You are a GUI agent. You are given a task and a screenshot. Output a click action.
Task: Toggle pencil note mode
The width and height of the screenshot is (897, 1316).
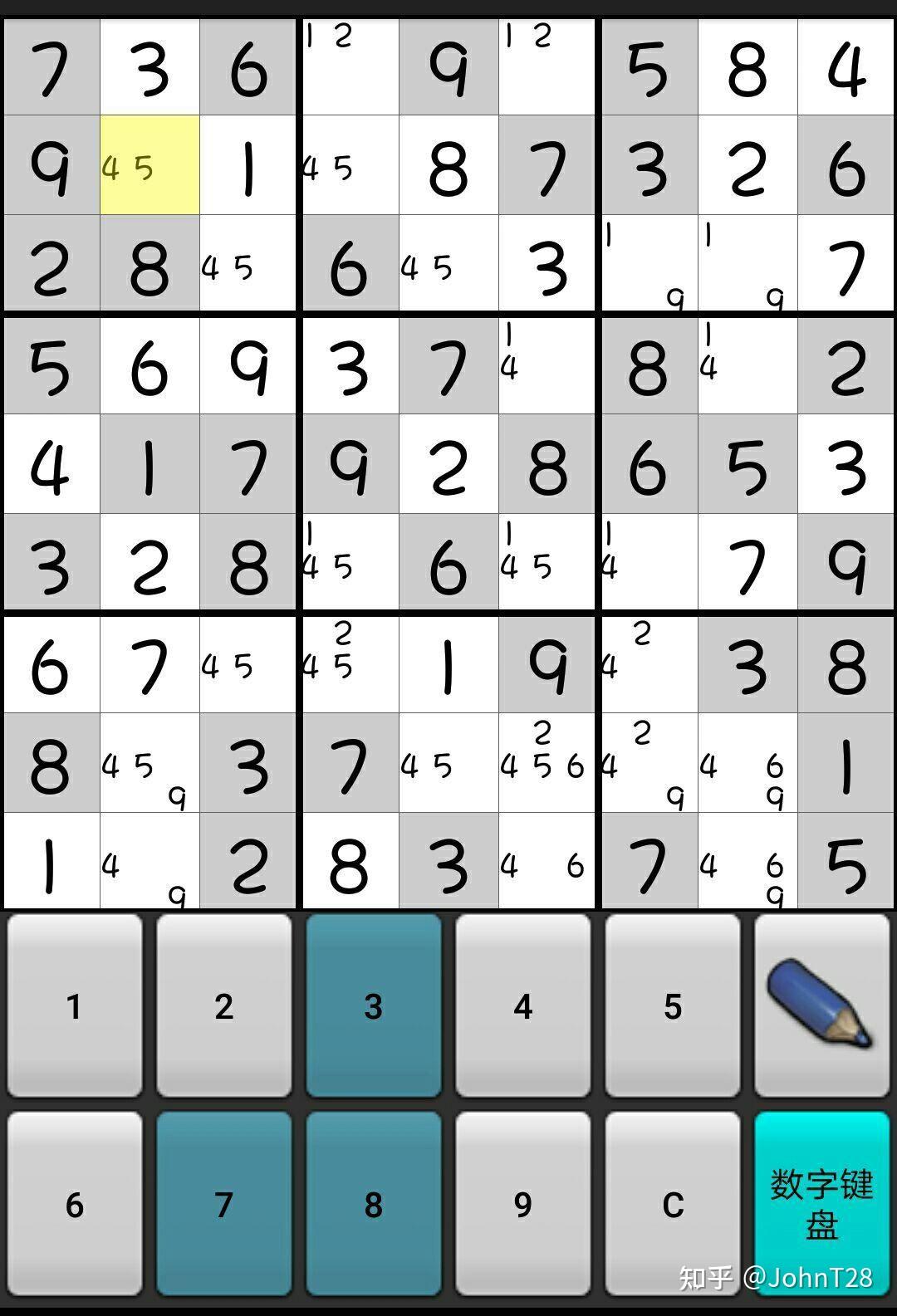[x=821, y=1005]
